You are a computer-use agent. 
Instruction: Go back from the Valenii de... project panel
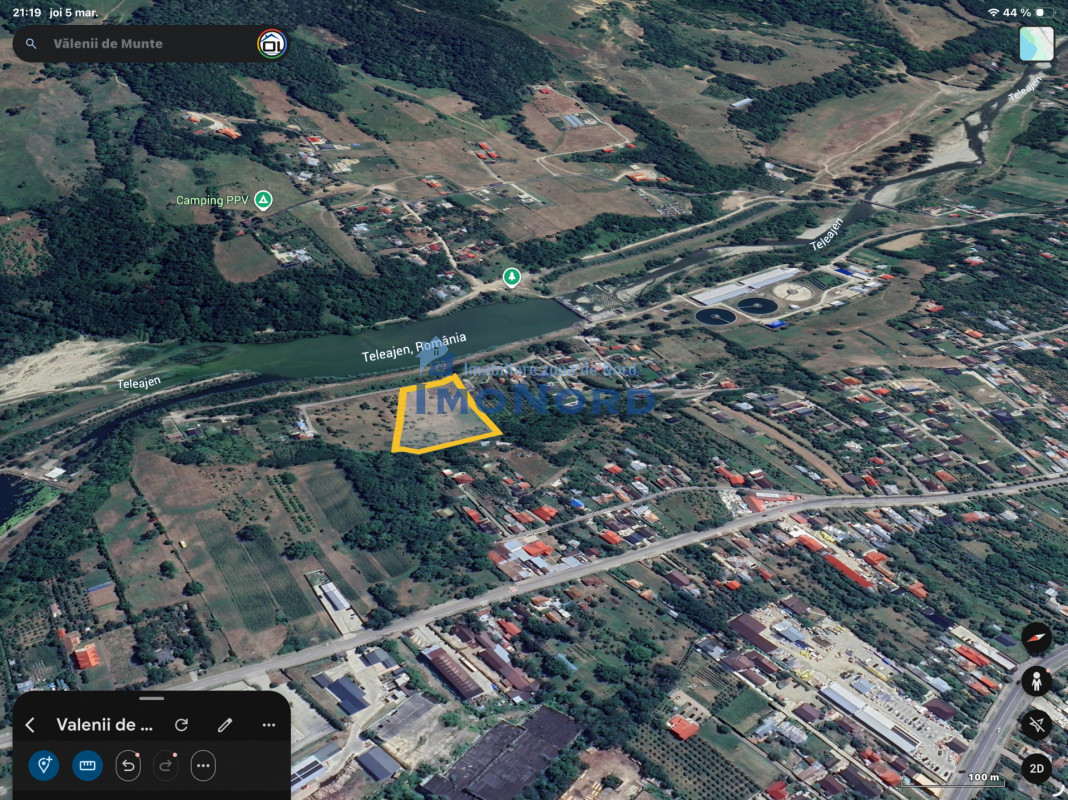30,725
